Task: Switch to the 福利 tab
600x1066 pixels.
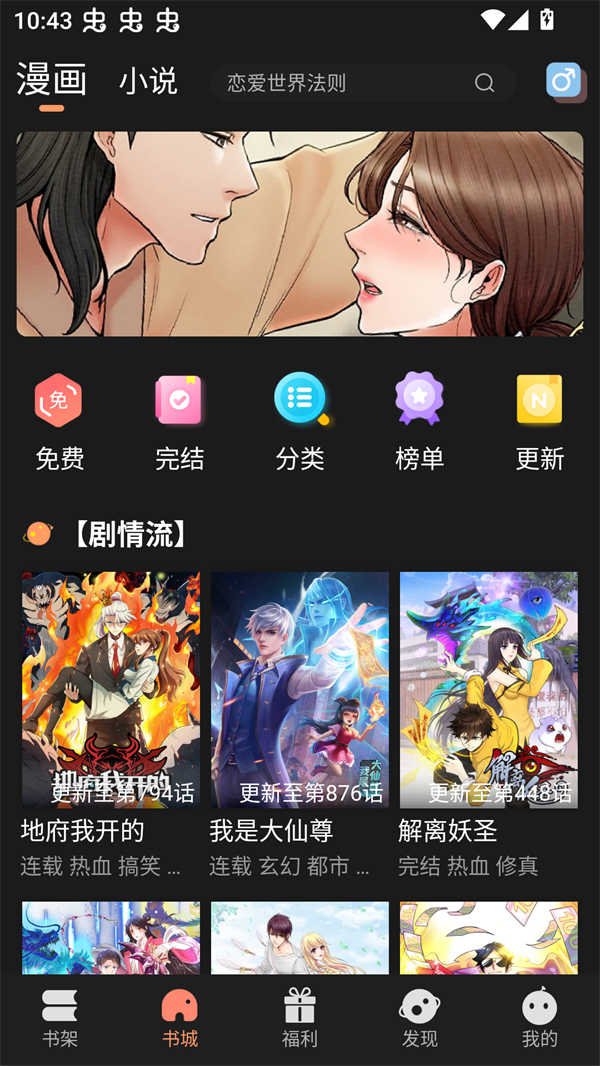Action: [x=300, y=1018]
